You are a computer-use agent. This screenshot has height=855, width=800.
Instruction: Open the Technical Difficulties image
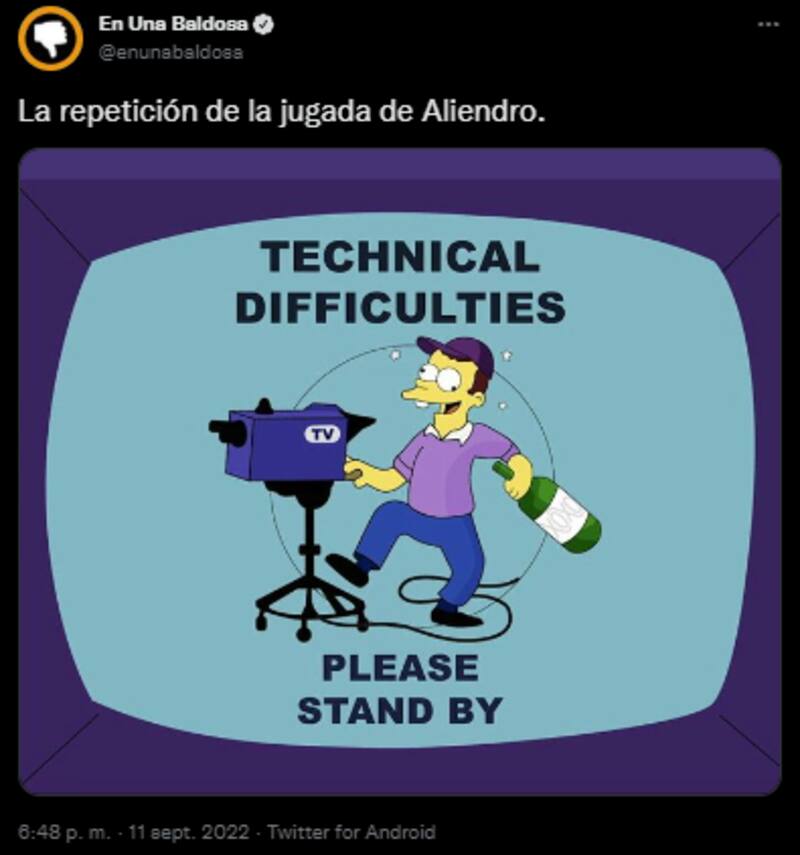click(x=400, y=472)
